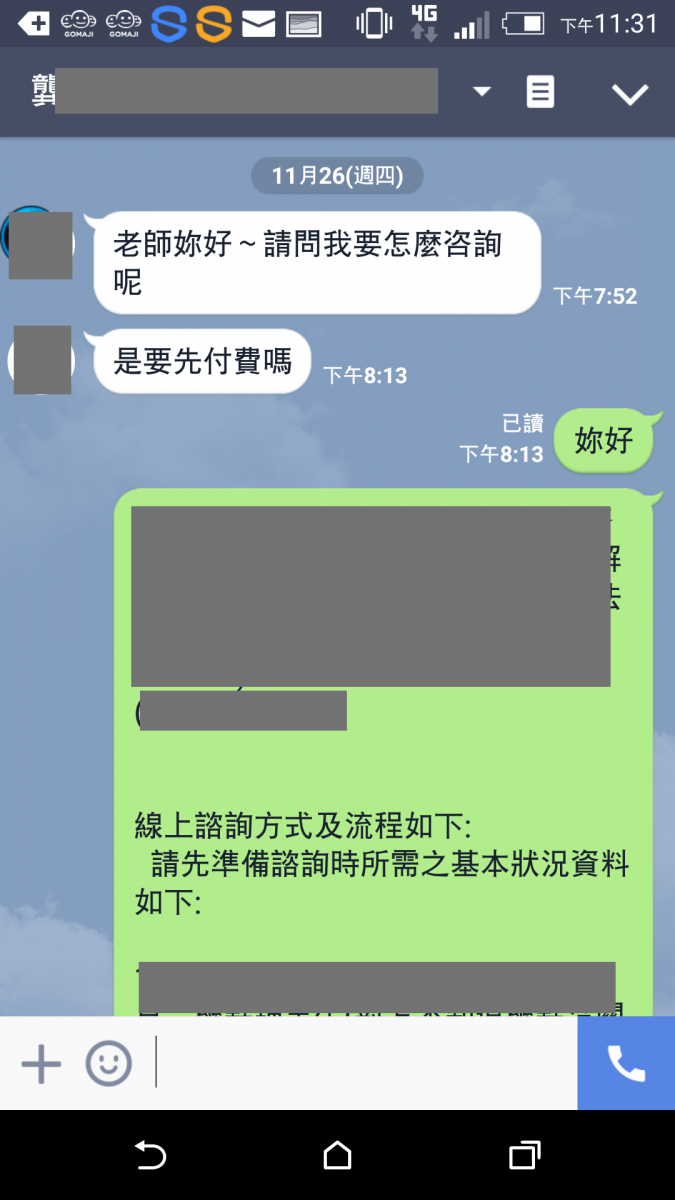Tap sender avatar beside 老師妳好 message
The image size is (675, 1200).
pos(40,245)
